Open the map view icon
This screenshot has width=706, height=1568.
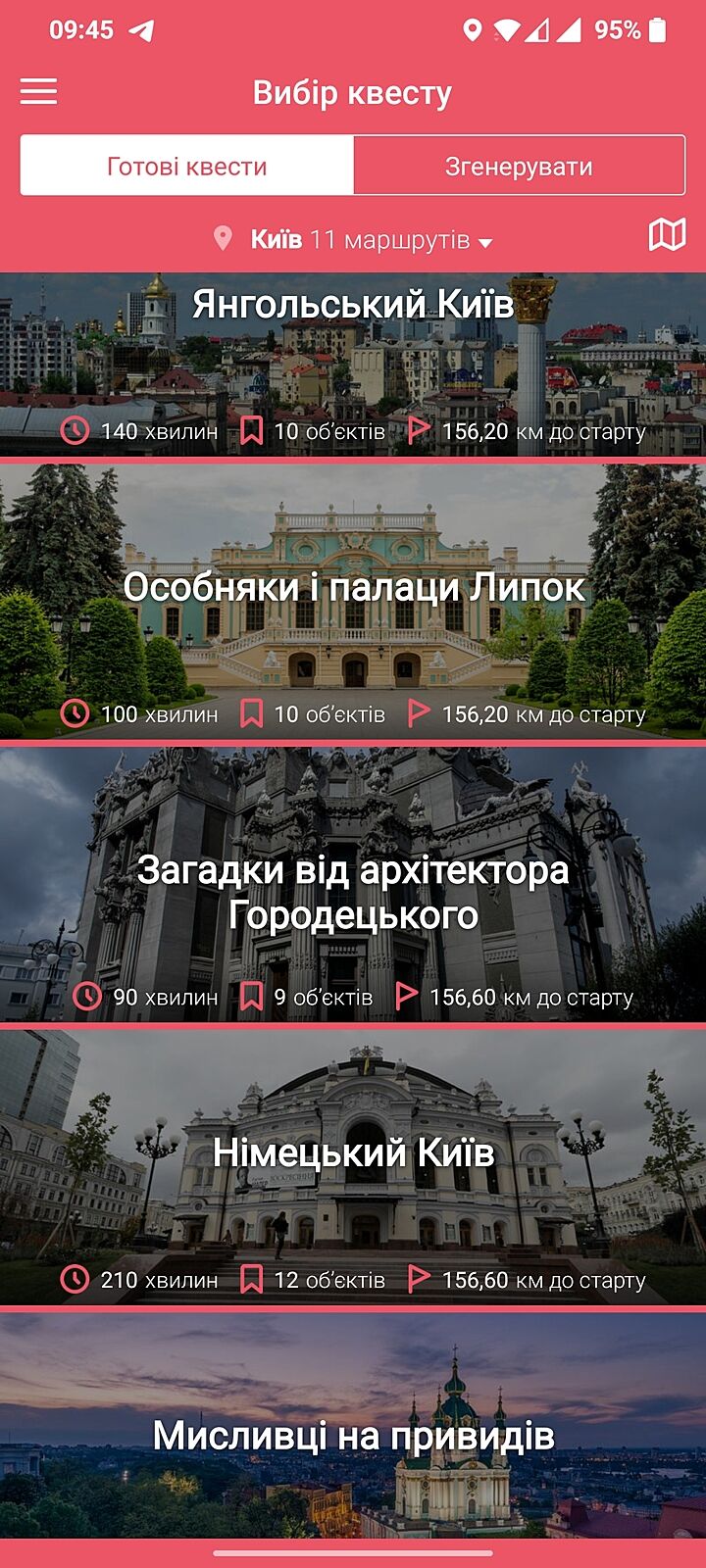coord(667,235)
